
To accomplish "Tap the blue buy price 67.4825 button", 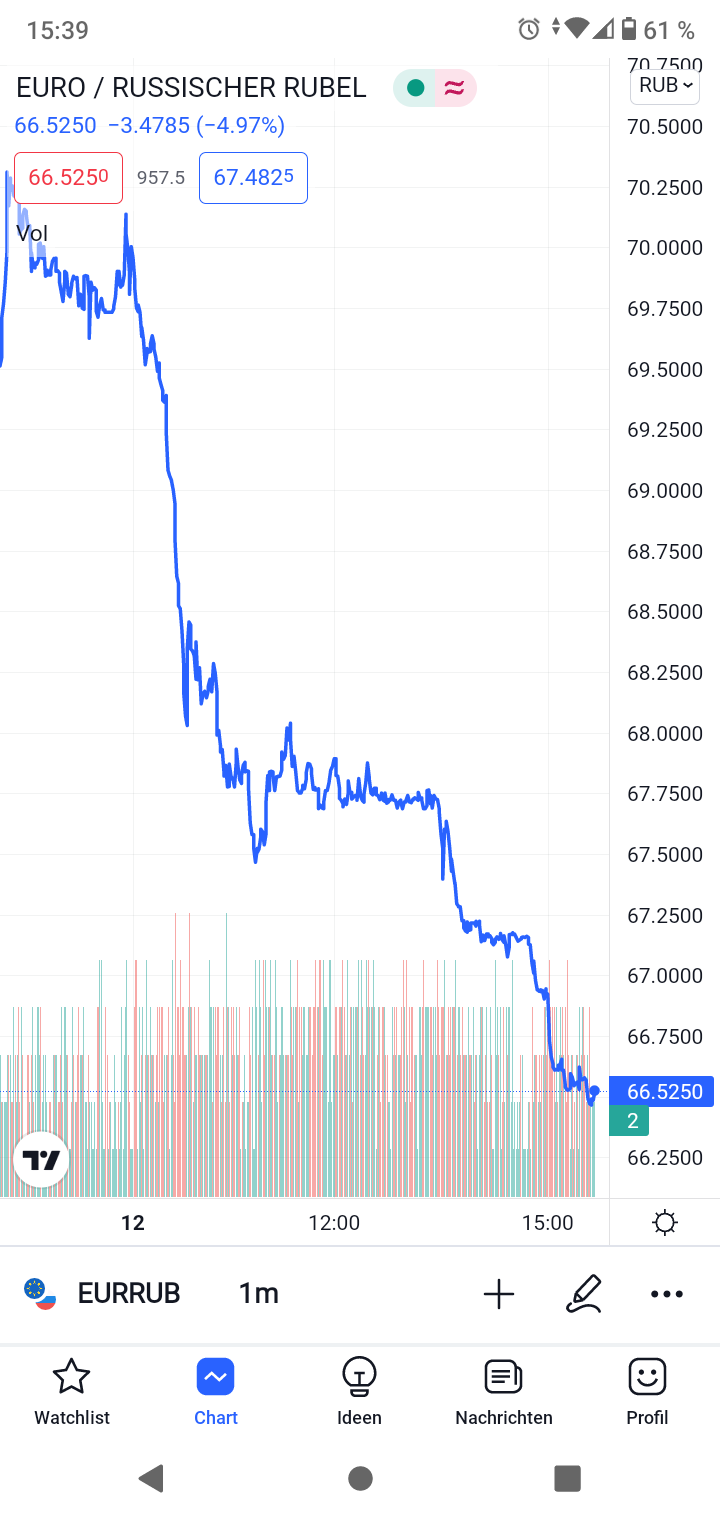I will (252, 176).
